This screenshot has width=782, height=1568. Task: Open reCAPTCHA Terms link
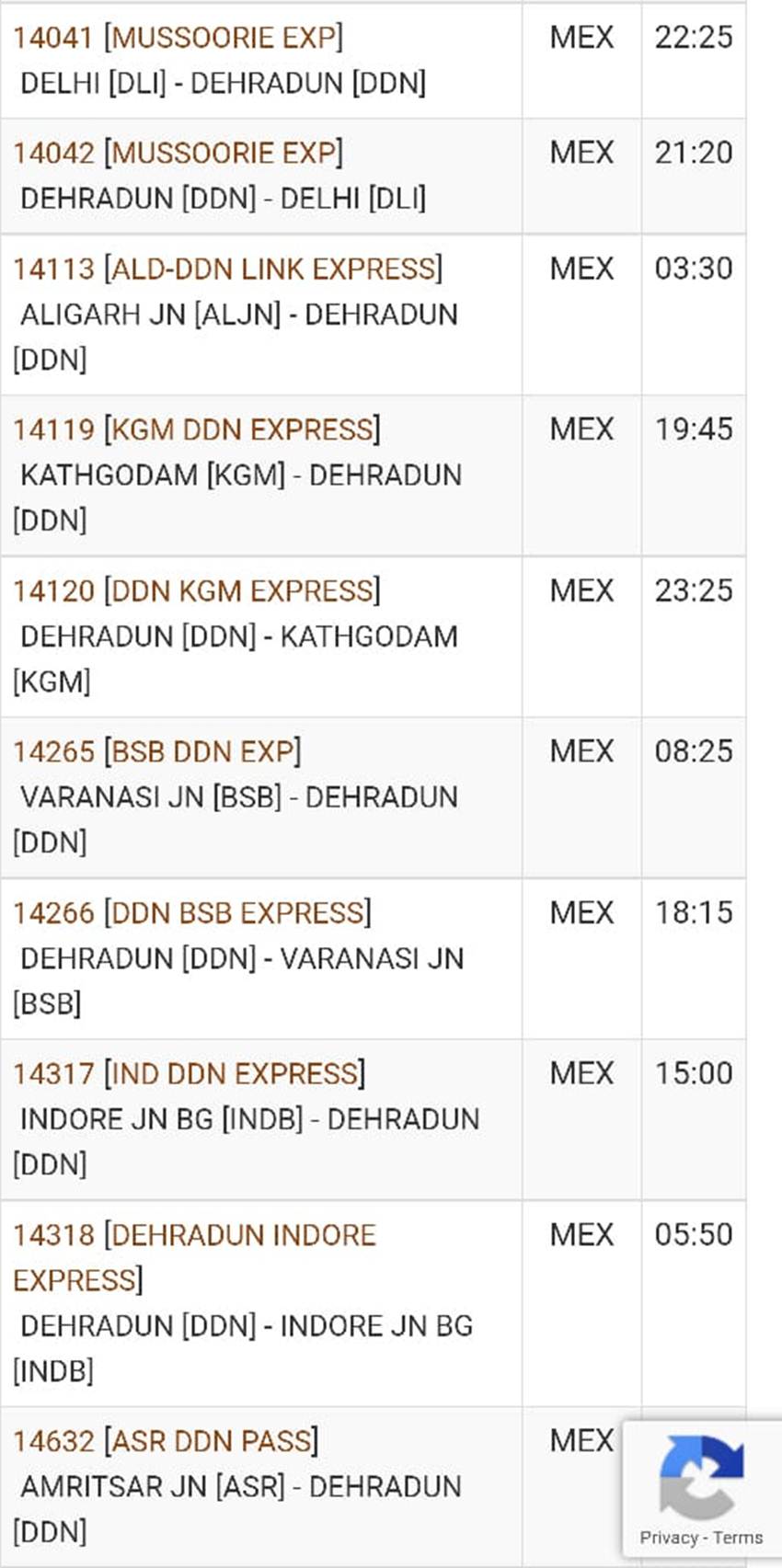(x=738, y=1538)
